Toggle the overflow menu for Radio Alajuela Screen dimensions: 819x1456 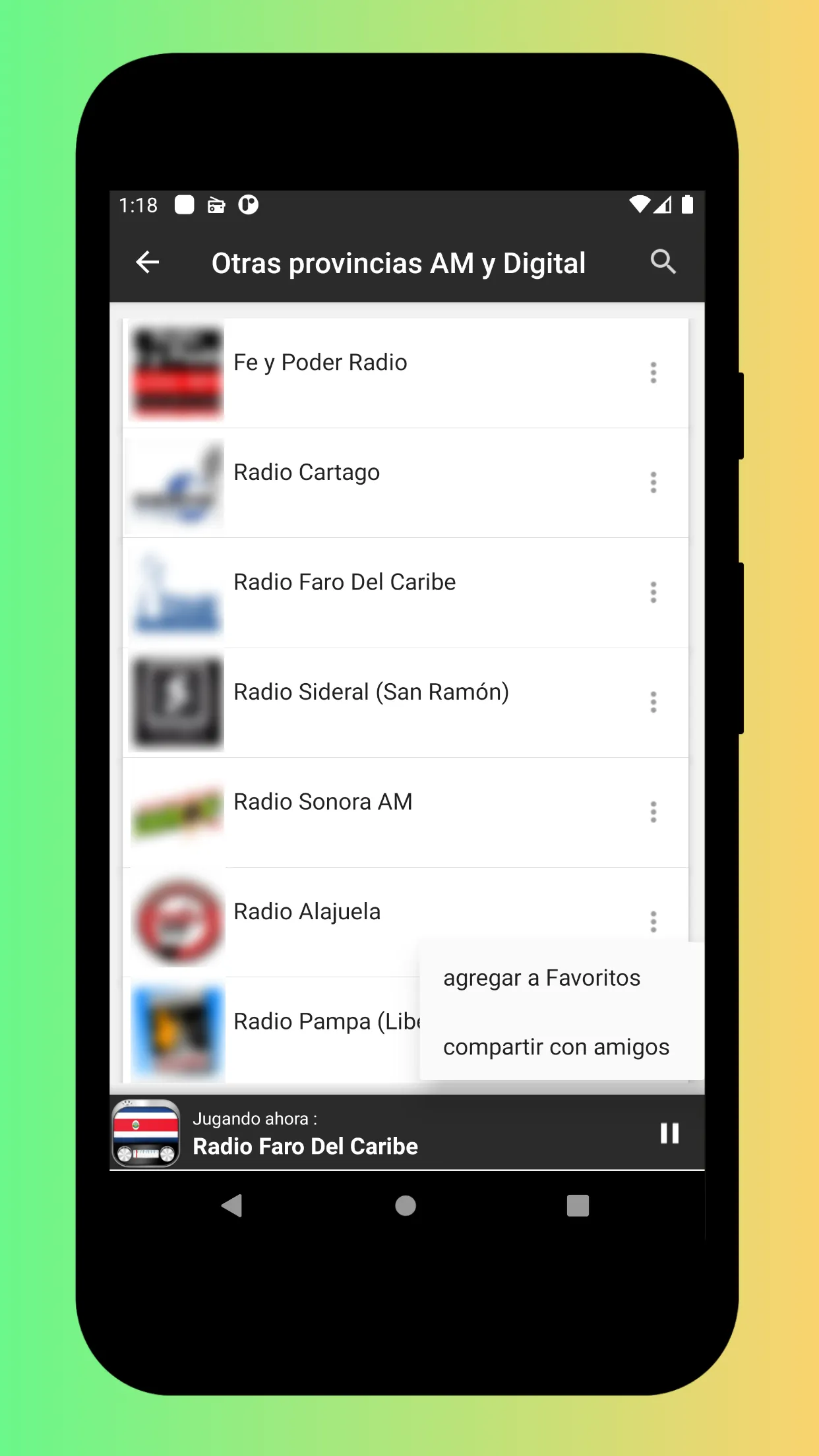pos(653,921)
